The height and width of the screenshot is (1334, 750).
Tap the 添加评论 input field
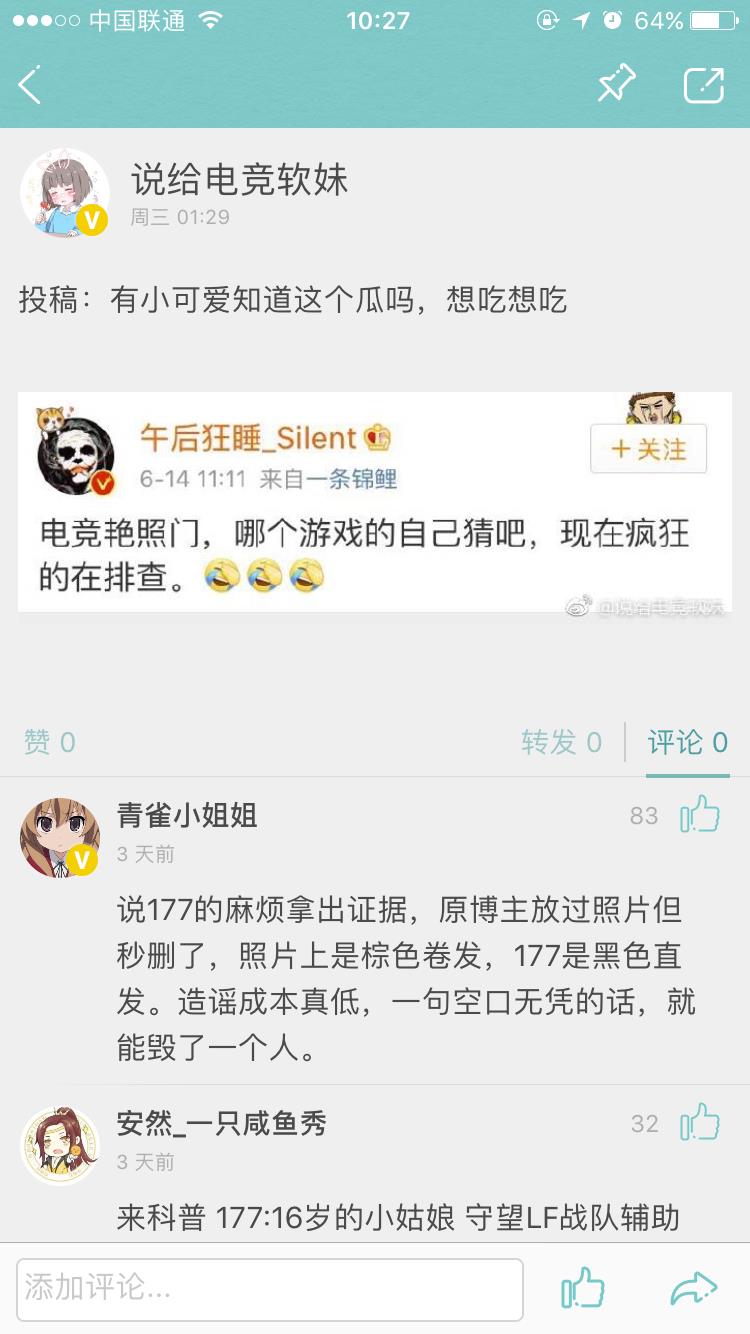270,1289
